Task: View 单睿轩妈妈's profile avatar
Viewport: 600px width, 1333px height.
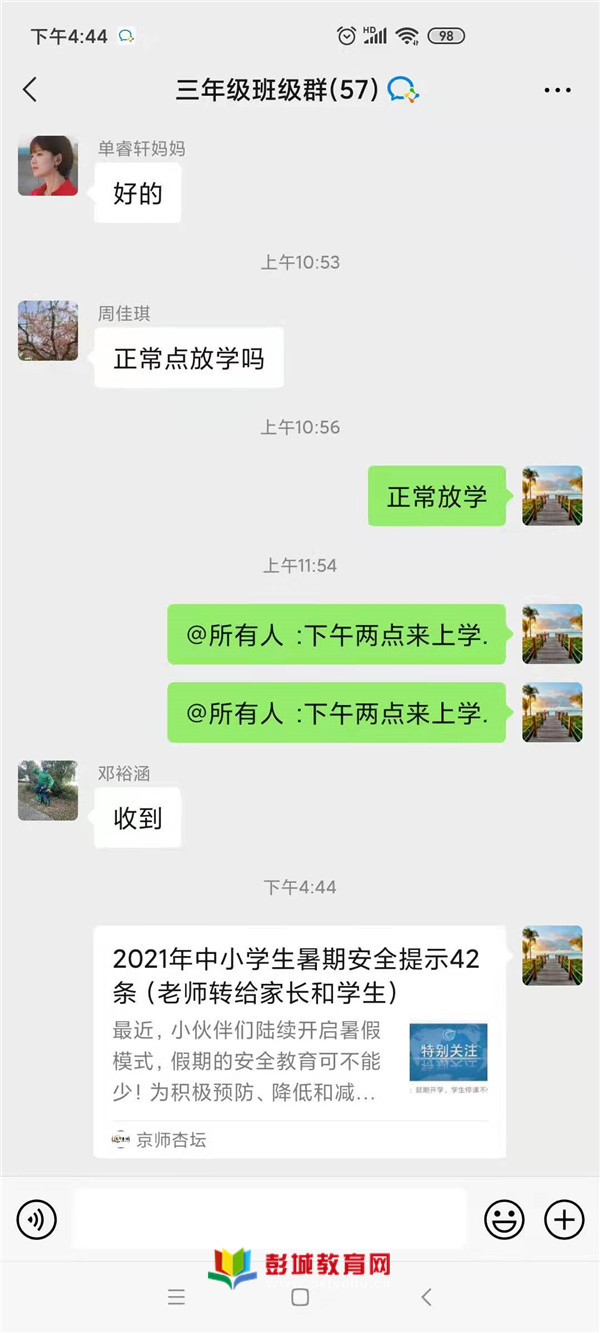Action: click(48, 166)
